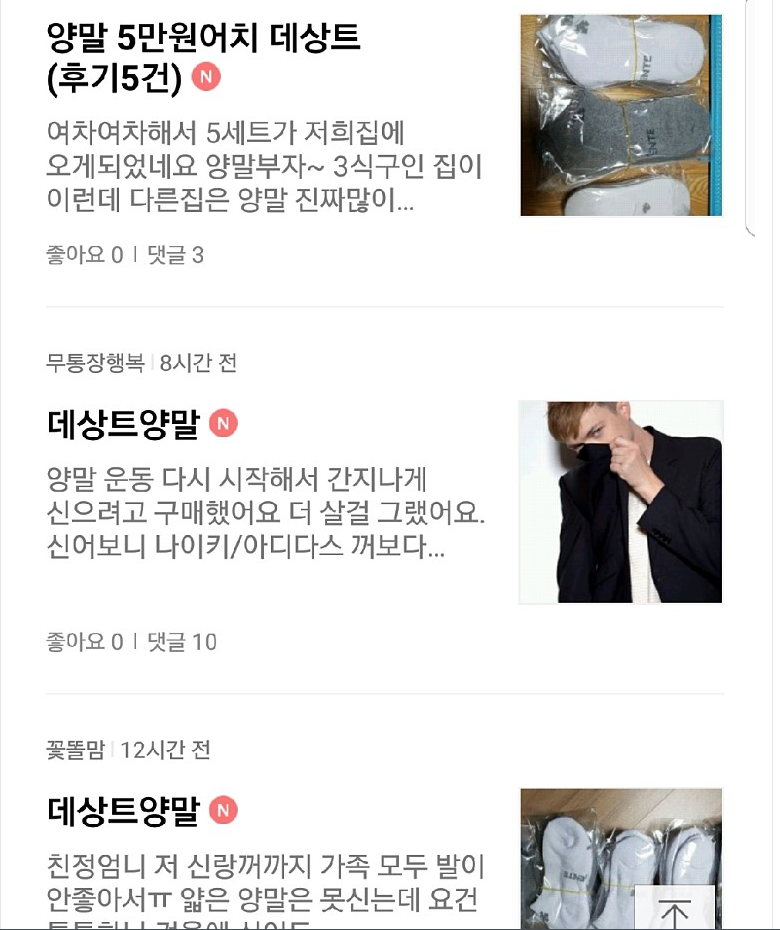Tap the scroll-to-top arrow button
The height and width of the screenshot is (930, 780).
[x=676, y=911]
